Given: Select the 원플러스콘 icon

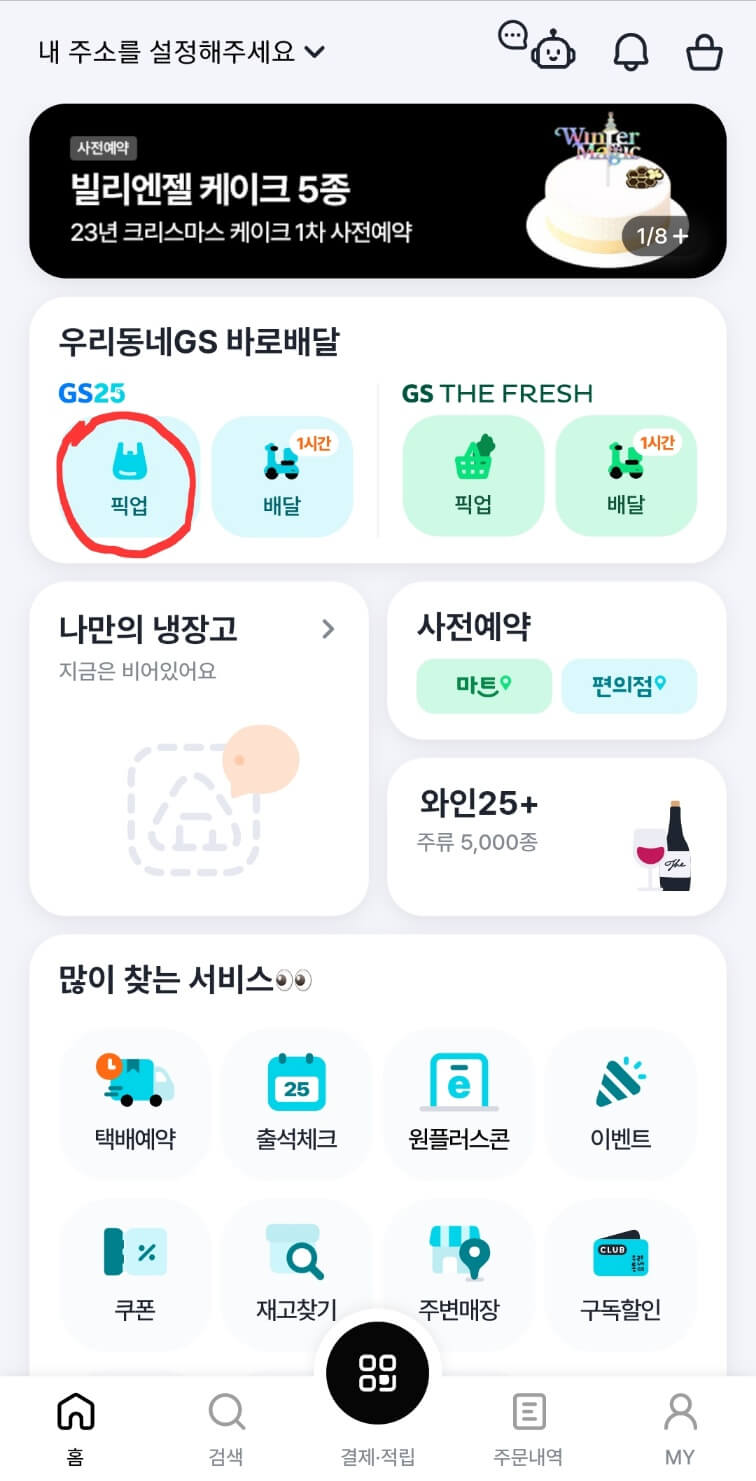Looking at the screenshot, I should 458,1103.
